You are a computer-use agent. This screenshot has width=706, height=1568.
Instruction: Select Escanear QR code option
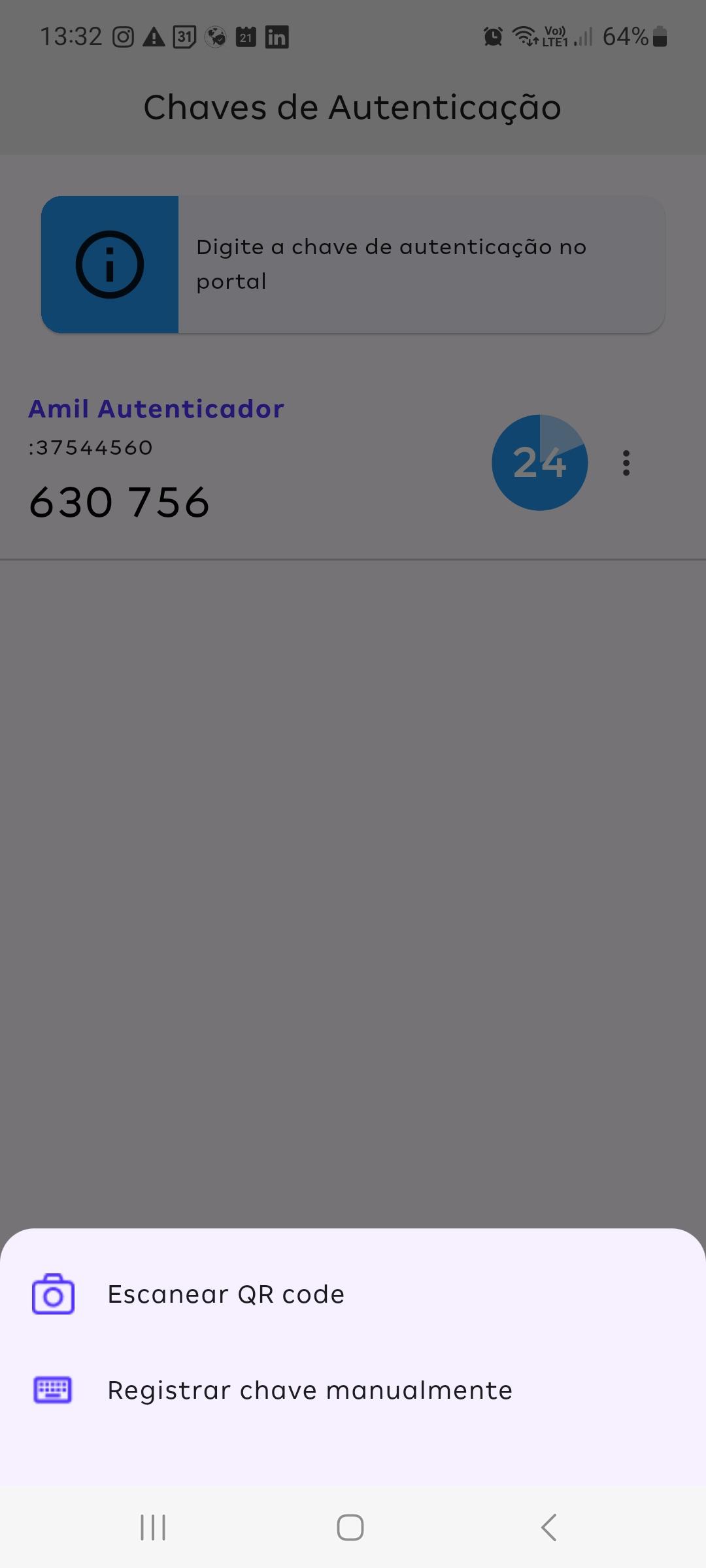click(226, 1294)
